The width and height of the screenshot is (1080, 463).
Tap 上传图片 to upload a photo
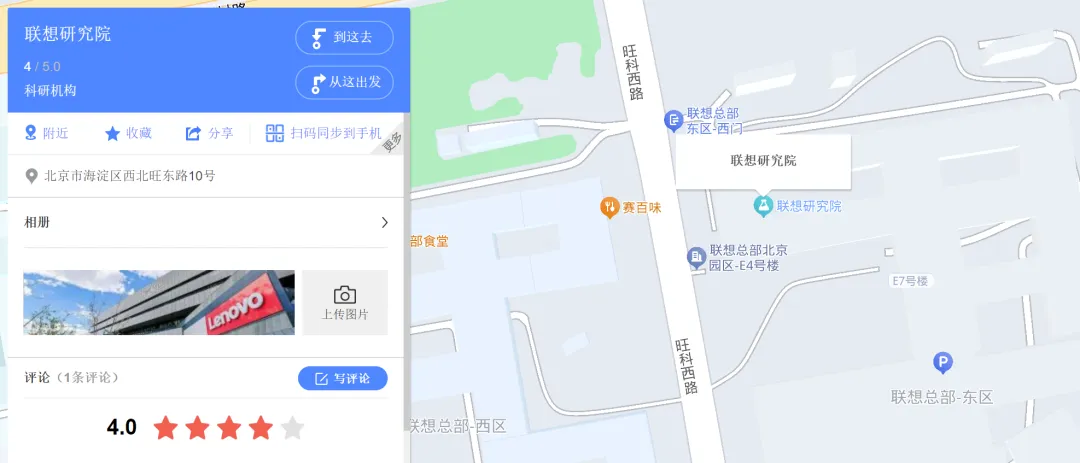(345, 302)
